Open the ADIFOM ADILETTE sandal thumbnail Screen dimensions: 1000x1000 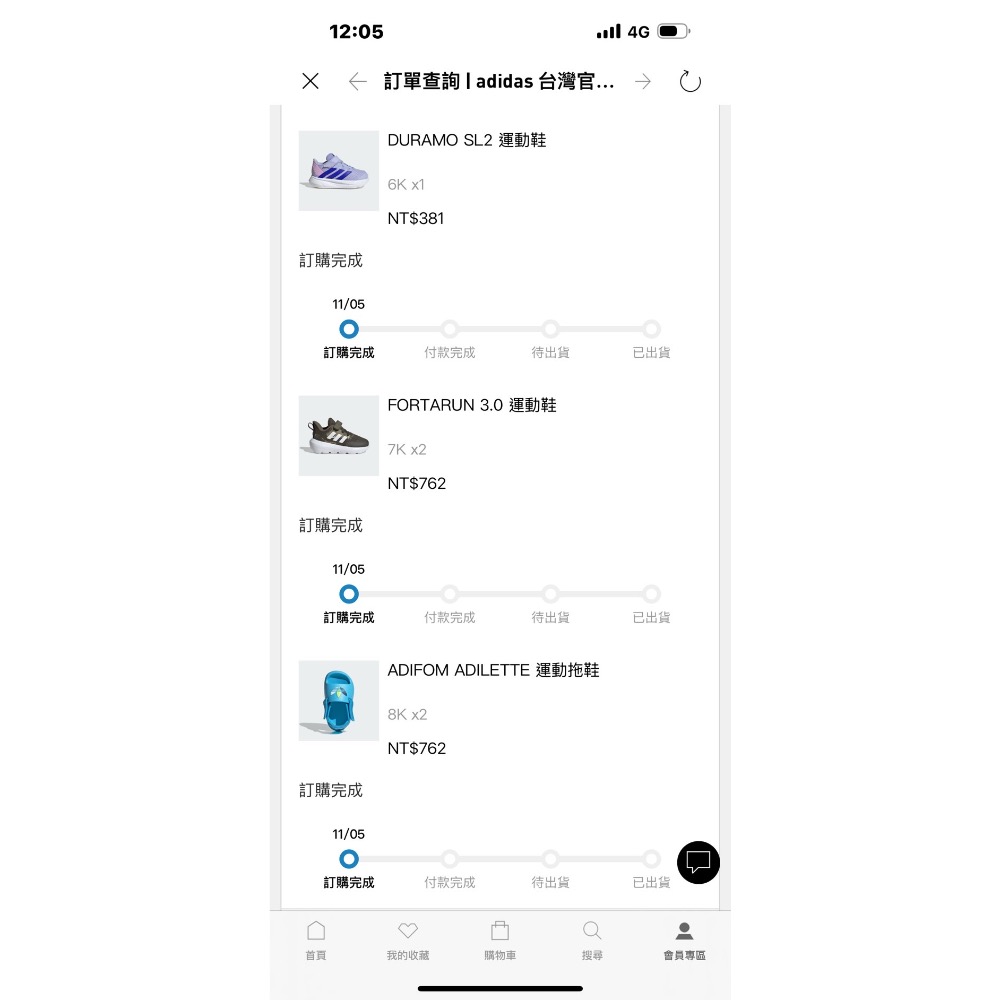coord(339,701)
